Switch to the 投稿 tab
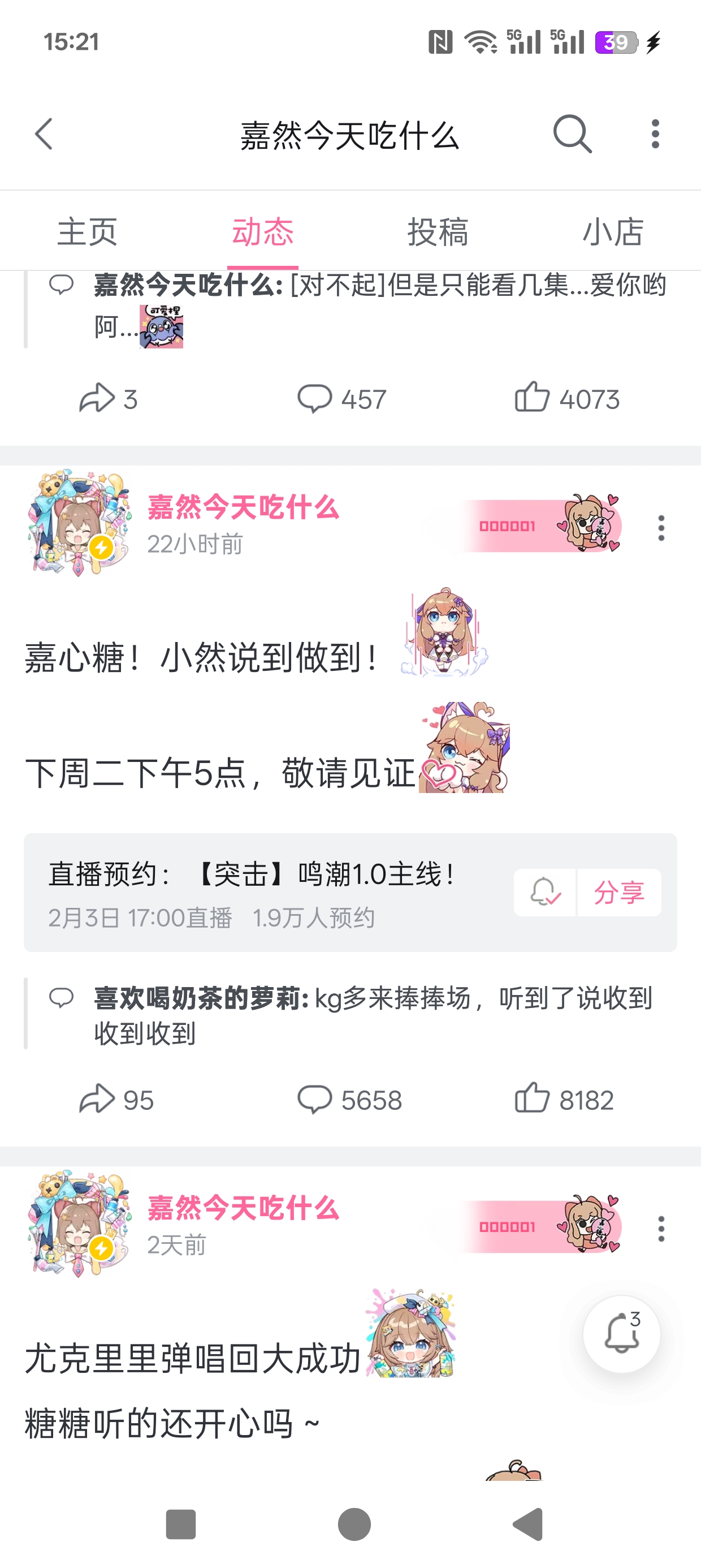The height and width of the screenshot is (1568, 701). pos(438,232)
